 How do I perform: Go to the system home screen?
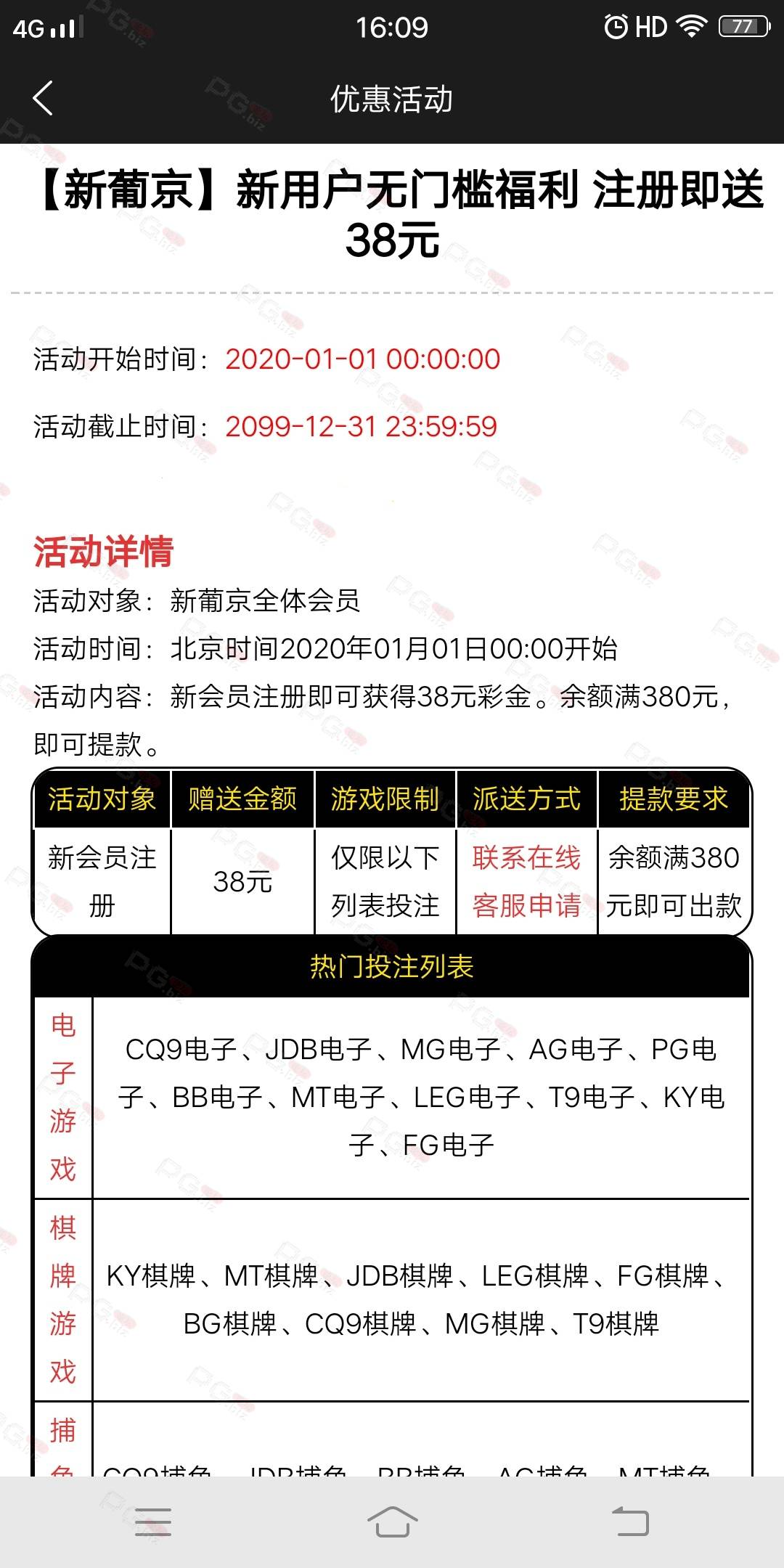click(x=392, y=1522)
